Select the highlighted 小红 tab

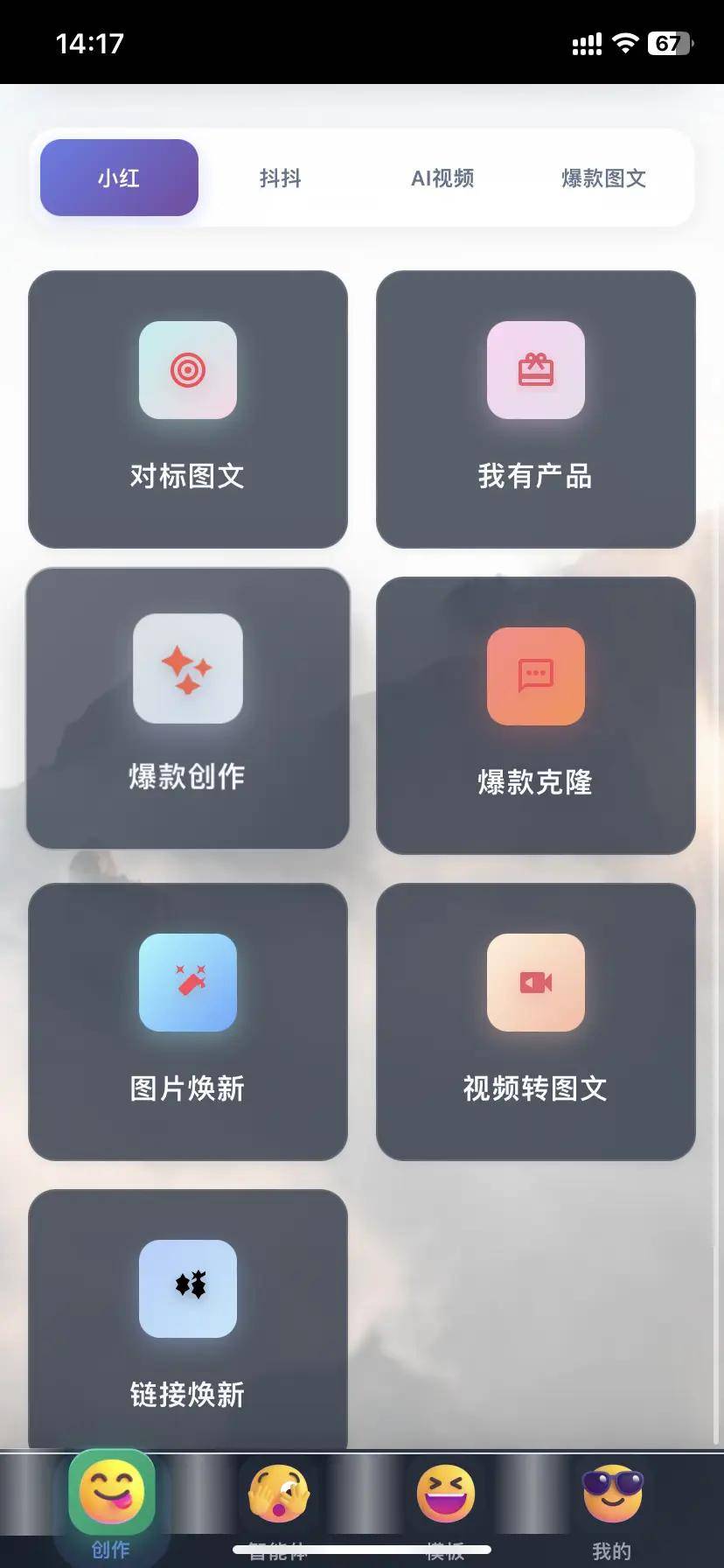coord(118,178)
